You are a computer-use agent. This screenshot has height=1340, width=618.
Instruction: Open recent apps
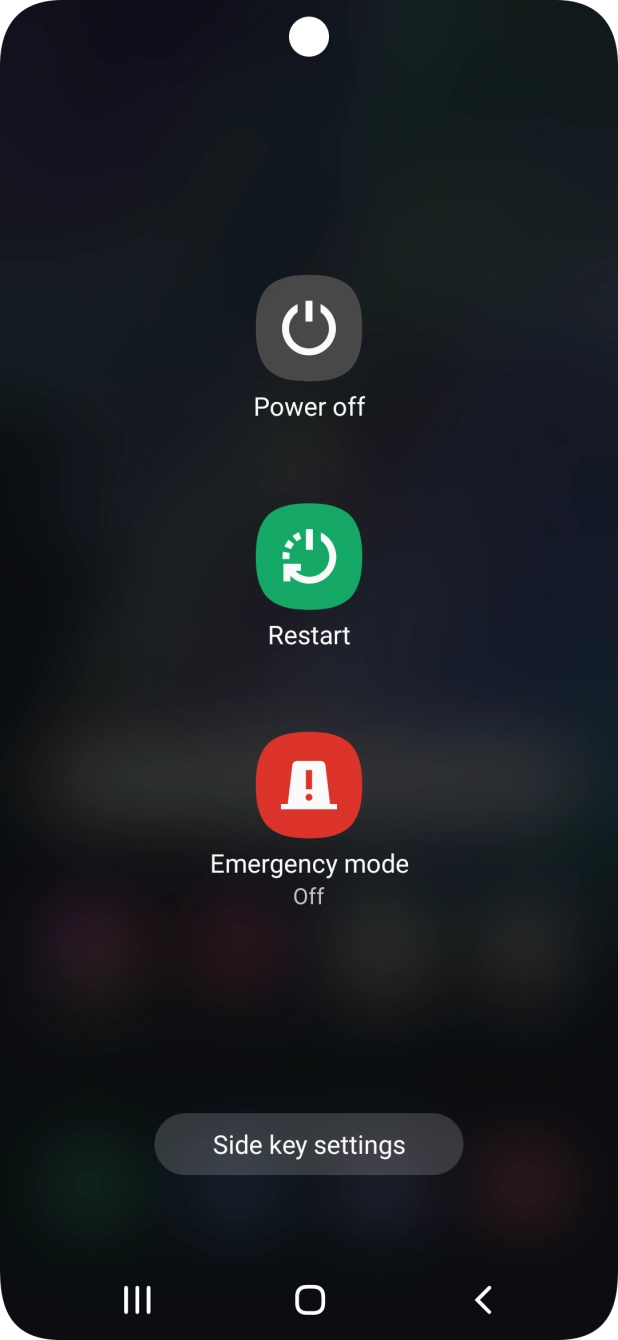click(x=137, y=1299)
